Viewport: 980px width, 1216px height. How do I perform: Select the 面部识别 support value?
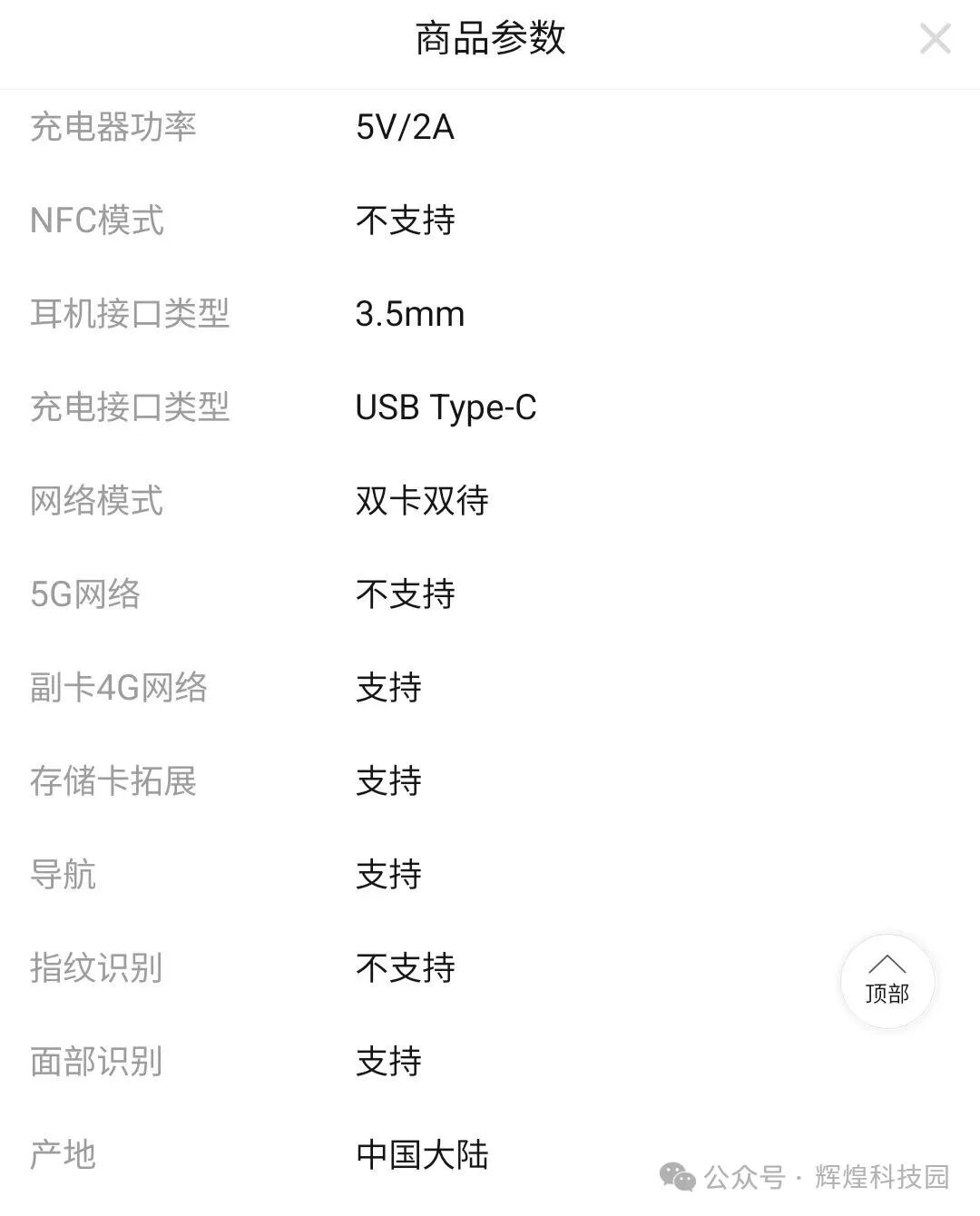[387, 1060]
